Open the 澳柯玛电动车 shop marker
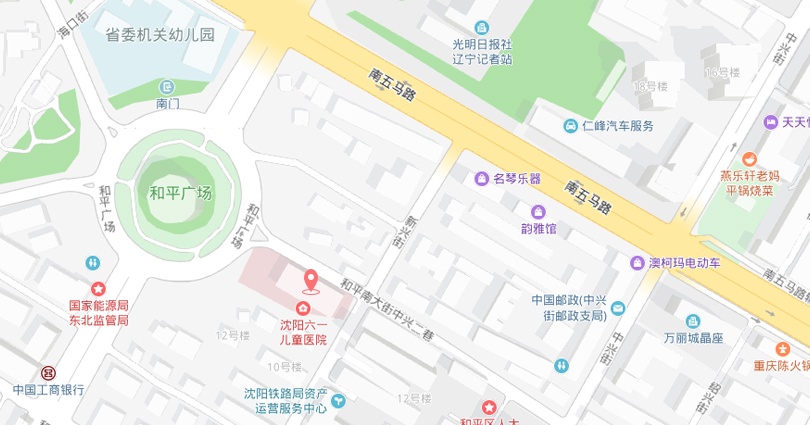This screenshot has width=810, height=425. [x=637, y=263]
